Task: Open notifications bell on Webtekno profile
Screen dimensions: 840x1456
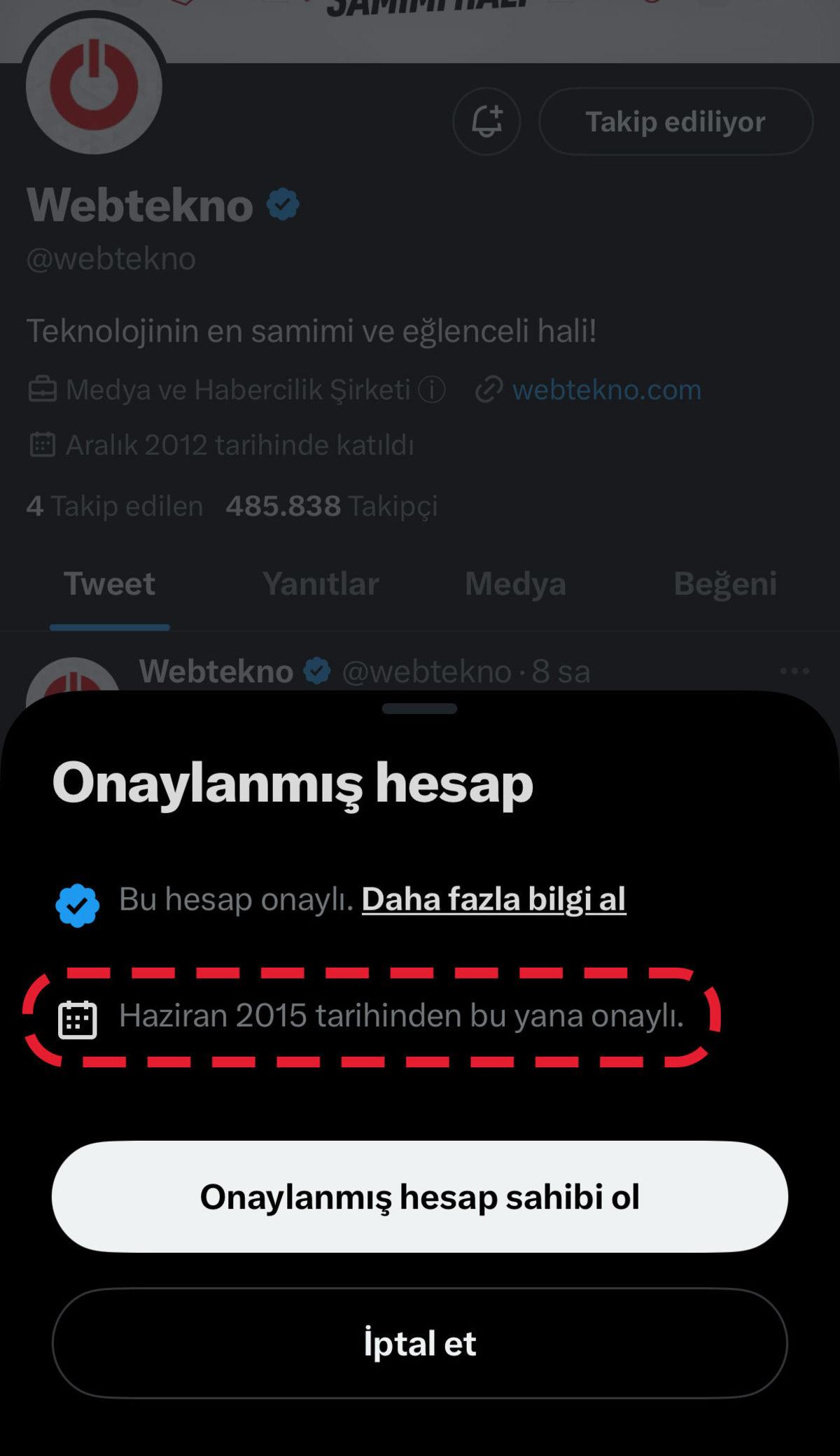Action: tap(486, 120)
